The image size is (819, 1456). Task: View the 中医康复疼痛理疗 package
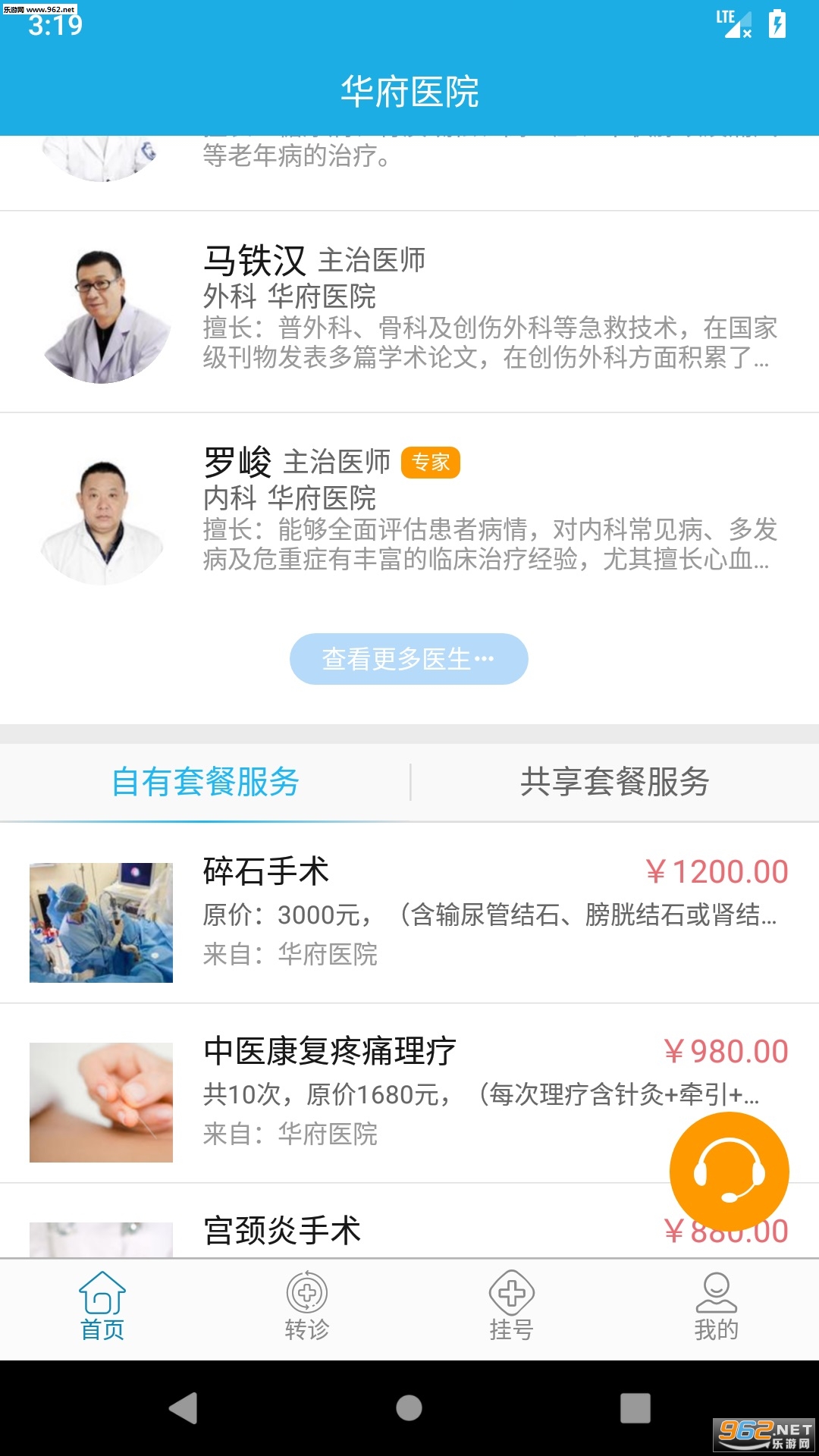point(409,1093)
